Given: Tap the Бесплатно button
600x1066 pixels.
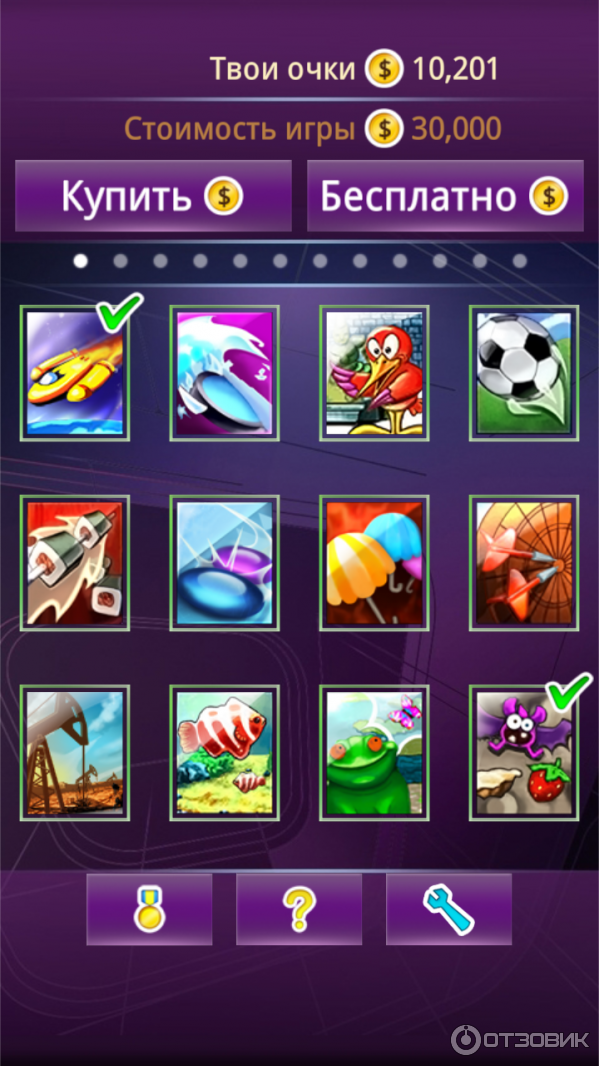Looking at the screenshot, I should pos(445,196).
